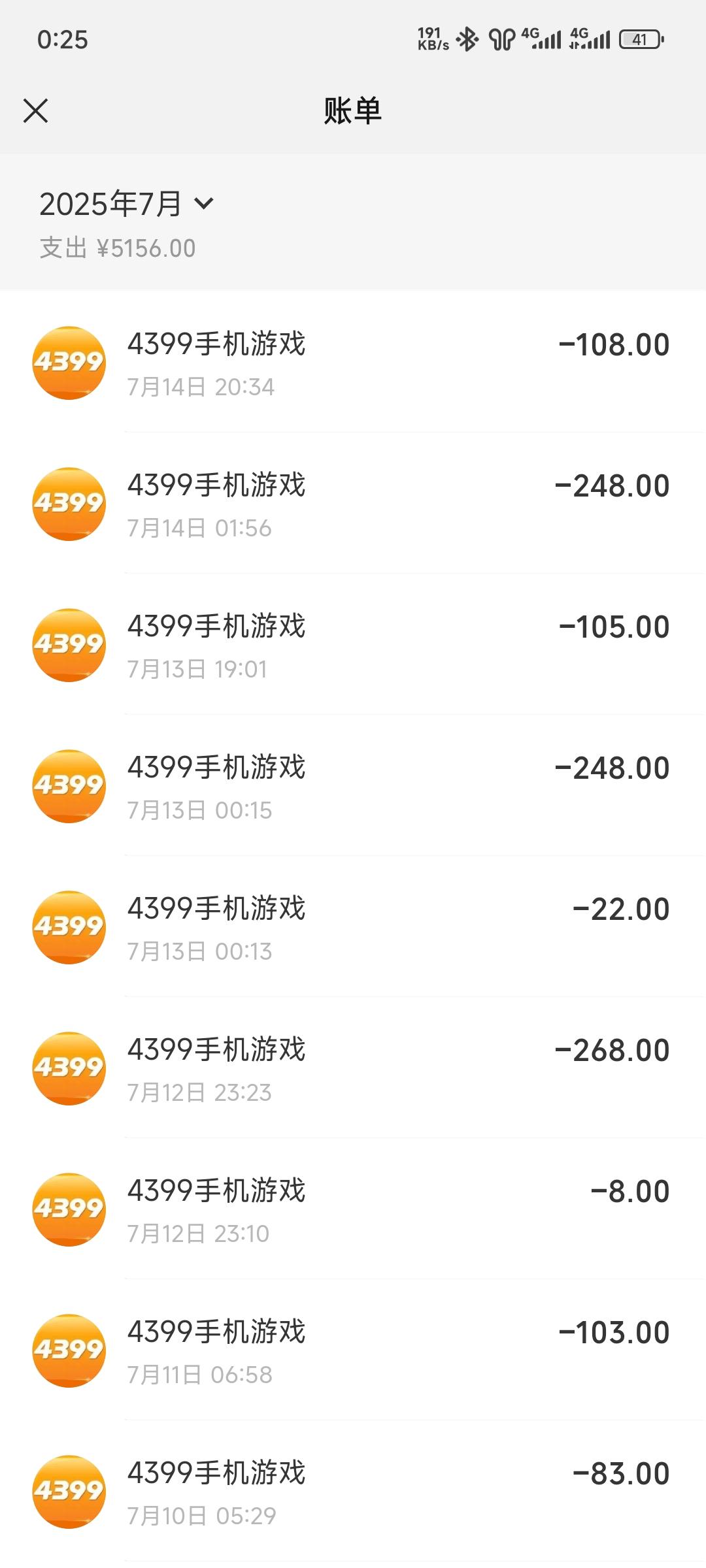The width and height of the screenshot is (706, 1568).
Task: Tap the 账单 title in the header
Action: (x=353, y=111)
